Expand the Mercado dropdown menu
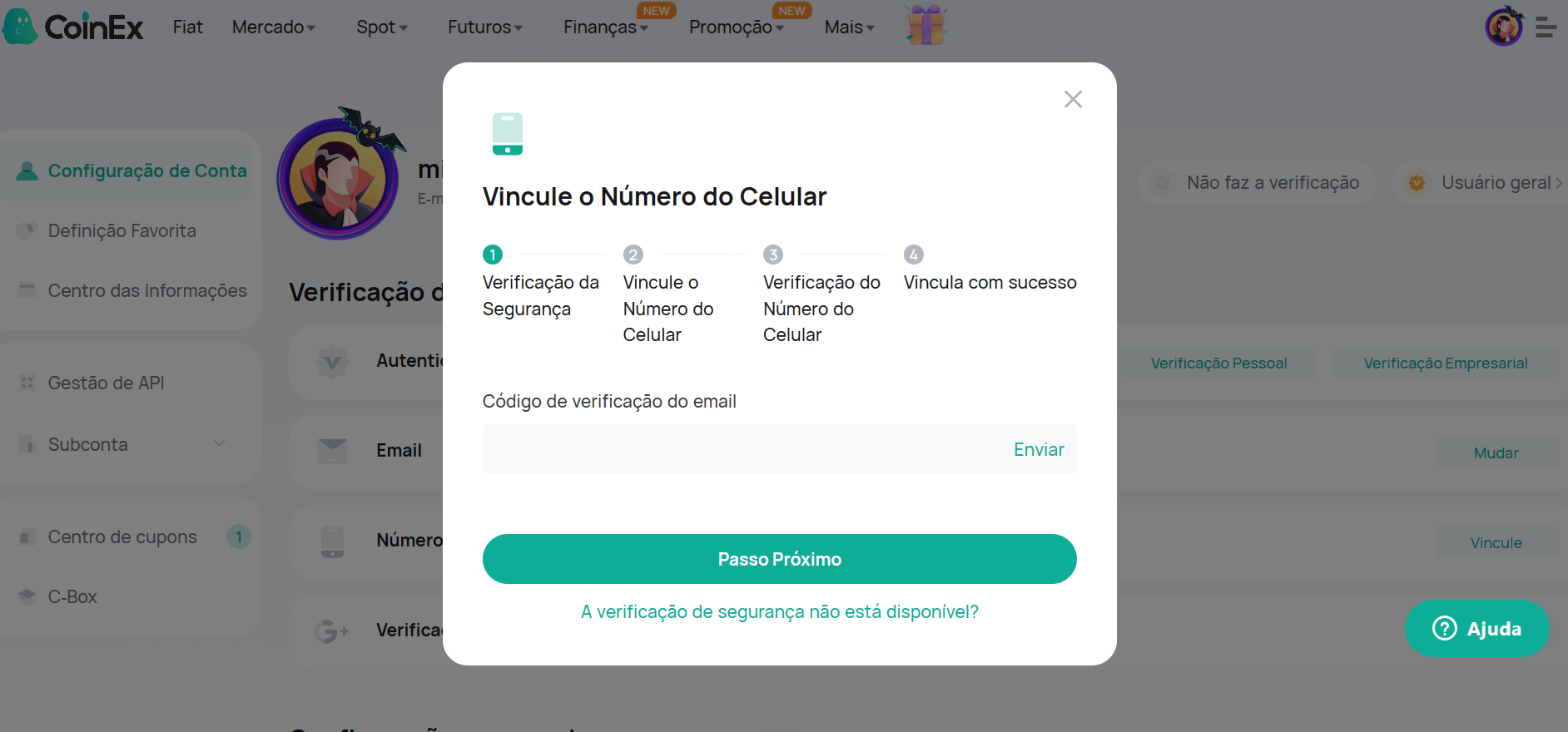Screen dimensions: 1568x732 (273, 27)
